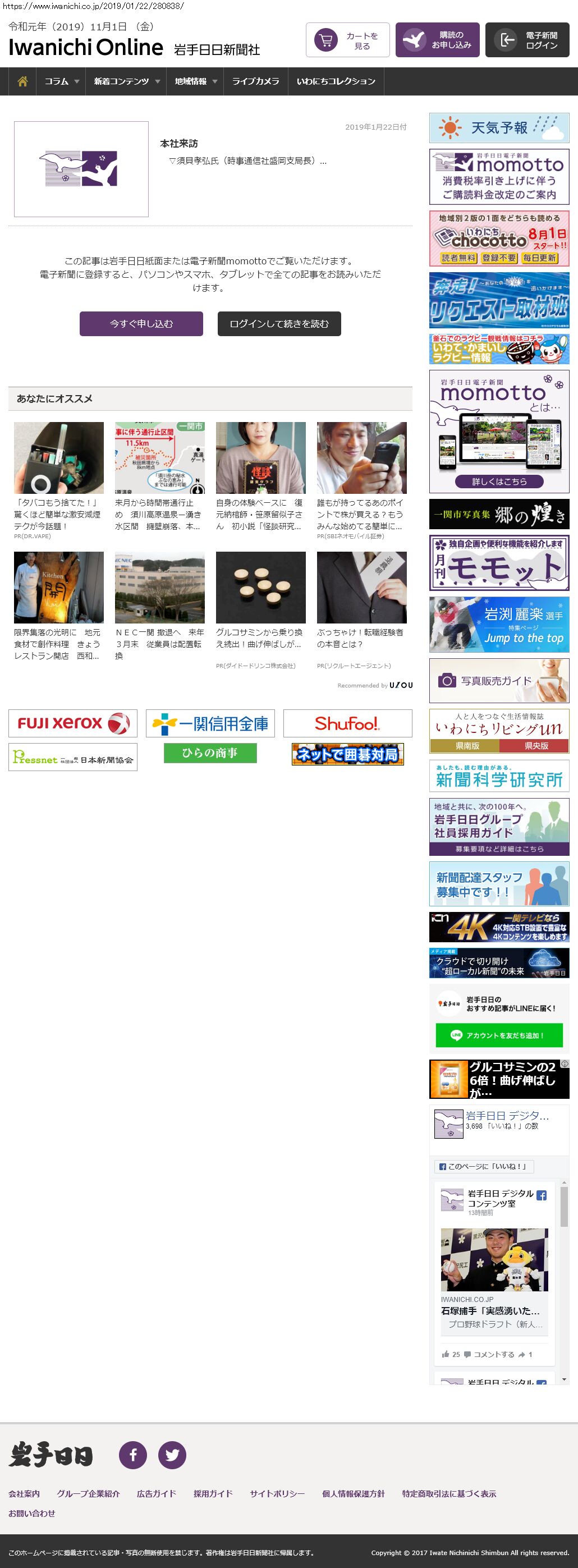
Task: View the cart with カートを見る
Action: 347,40
